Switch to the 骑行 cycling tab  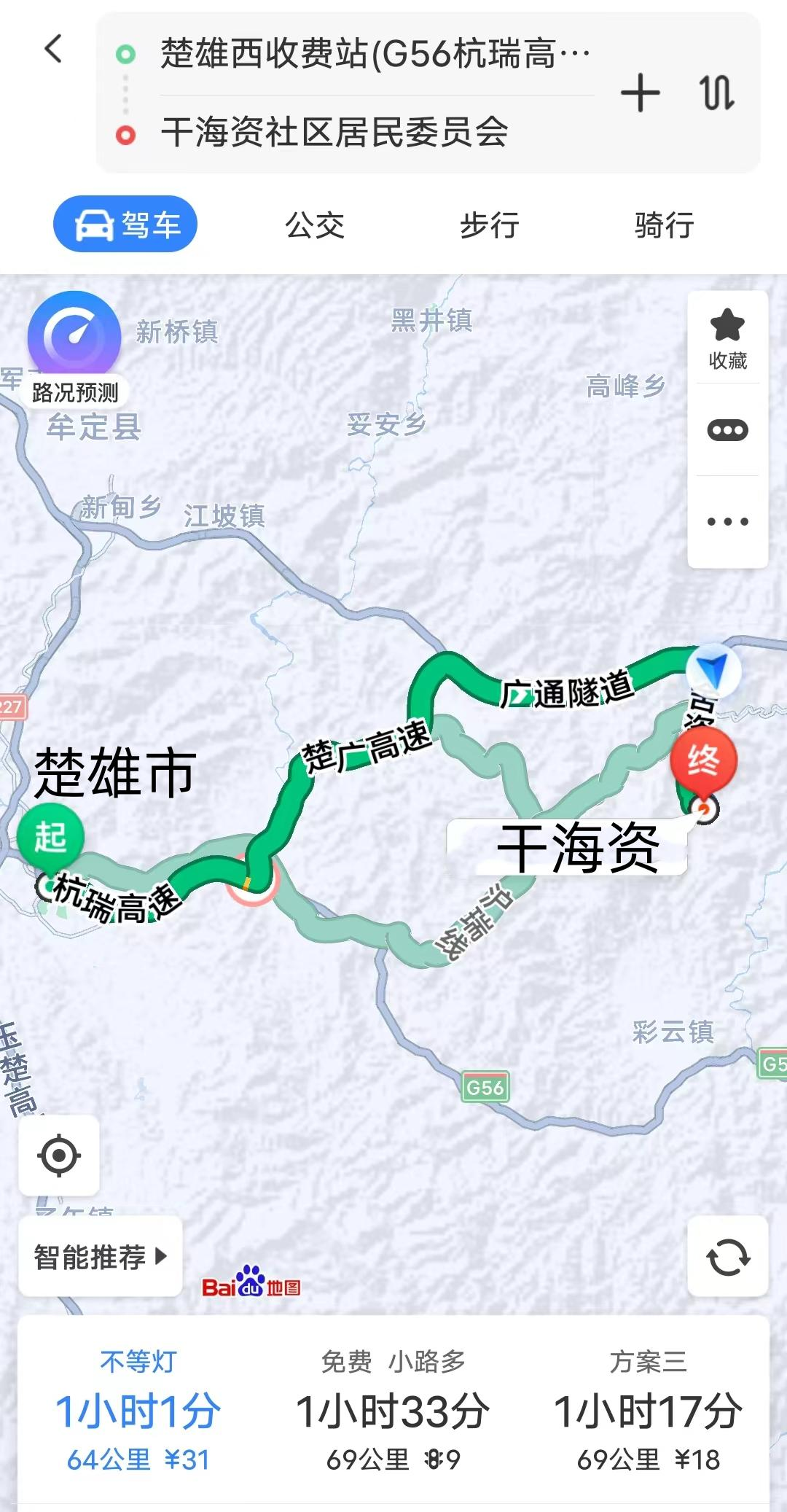pos(664,225)
